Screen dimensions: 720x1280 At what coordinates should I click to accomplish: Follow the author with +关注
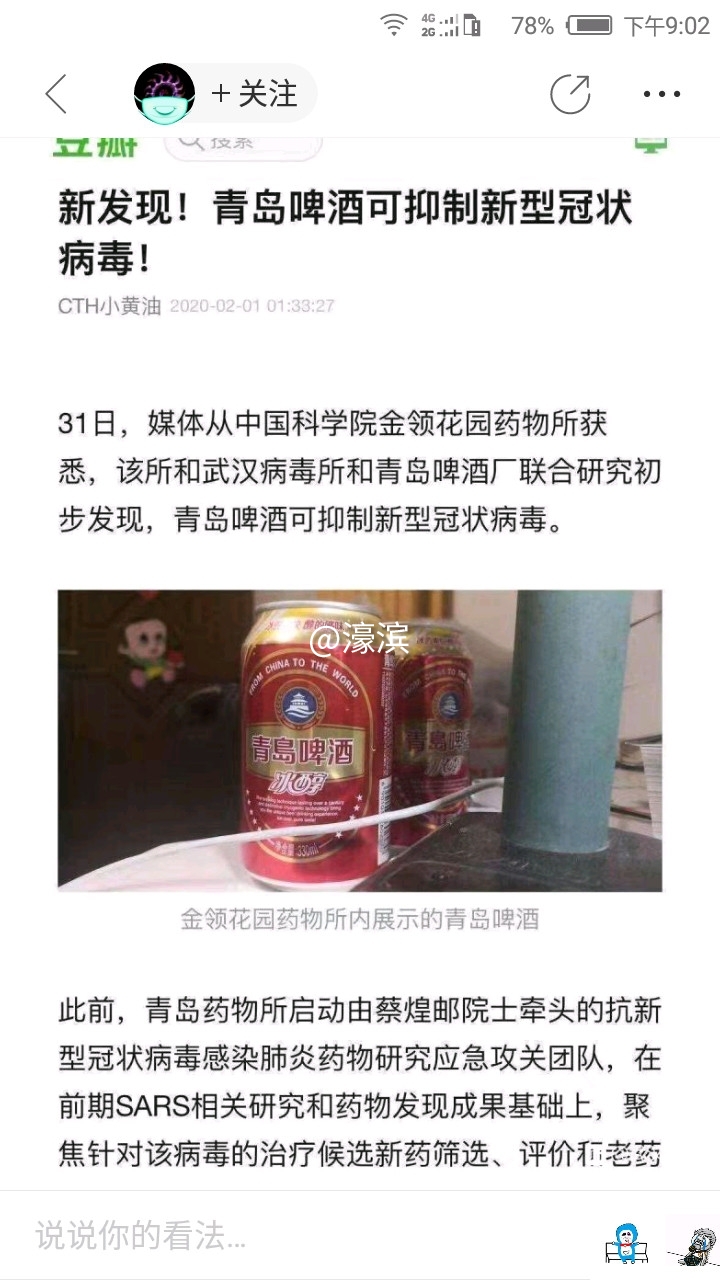point(254,94)
